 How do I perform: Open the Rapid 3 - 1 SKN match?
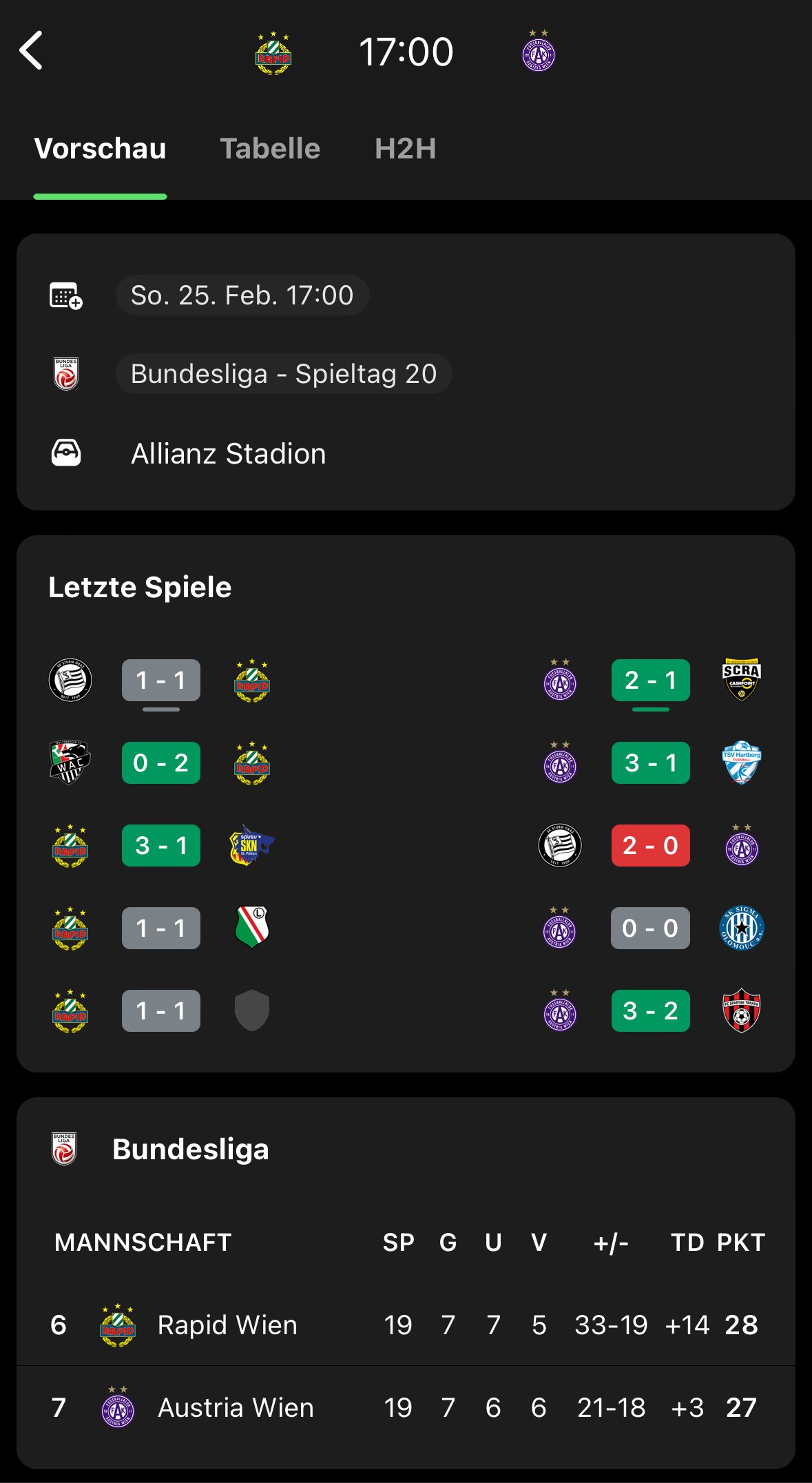tap(161, 846)
